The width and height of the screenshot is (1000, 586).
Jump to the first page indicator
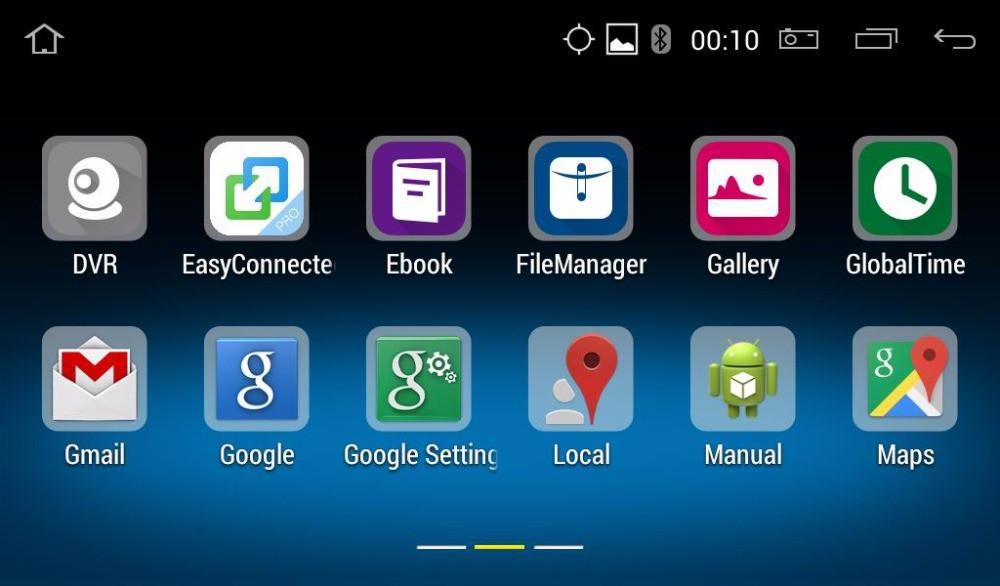(x=441, y=547)
